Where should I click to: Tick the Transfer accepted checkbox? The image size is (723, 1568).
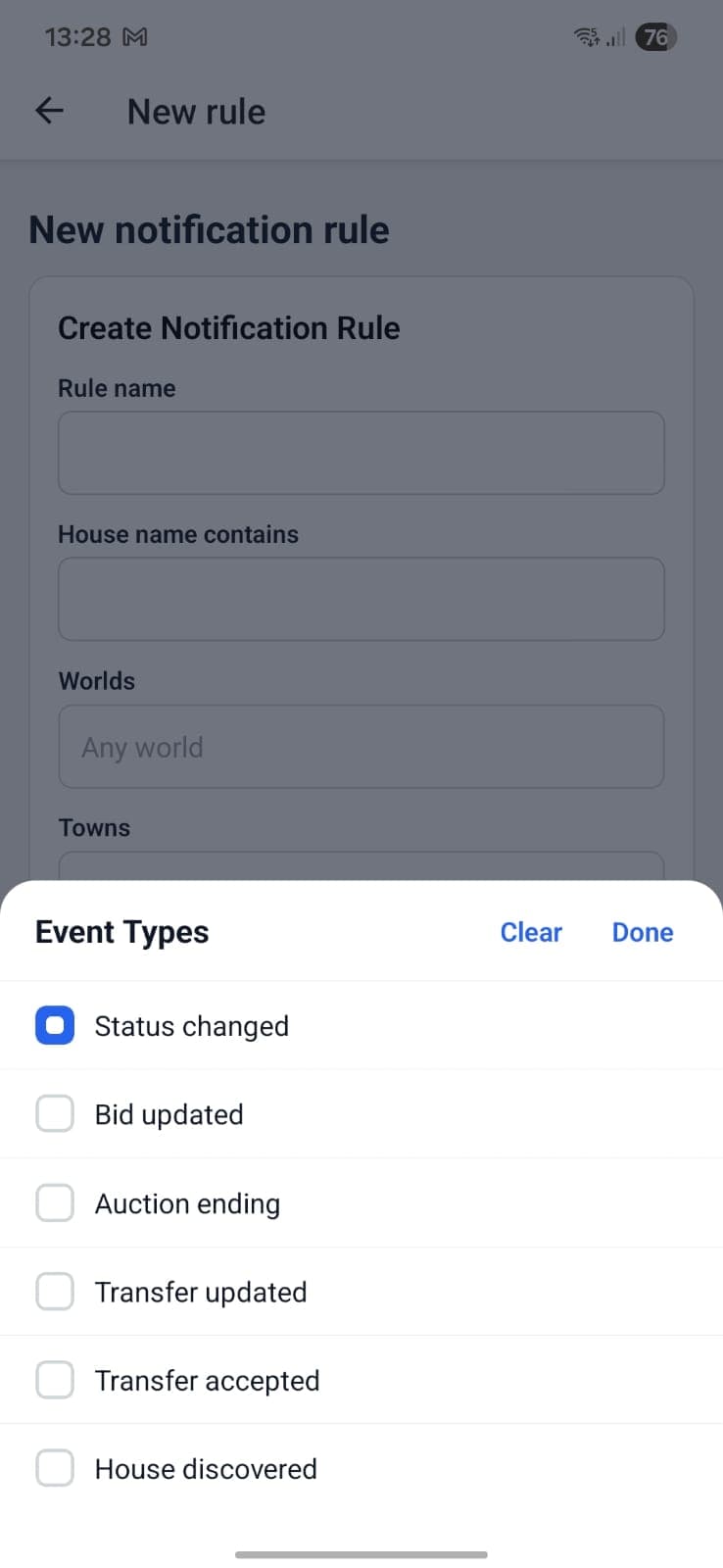click(55, 1380)
